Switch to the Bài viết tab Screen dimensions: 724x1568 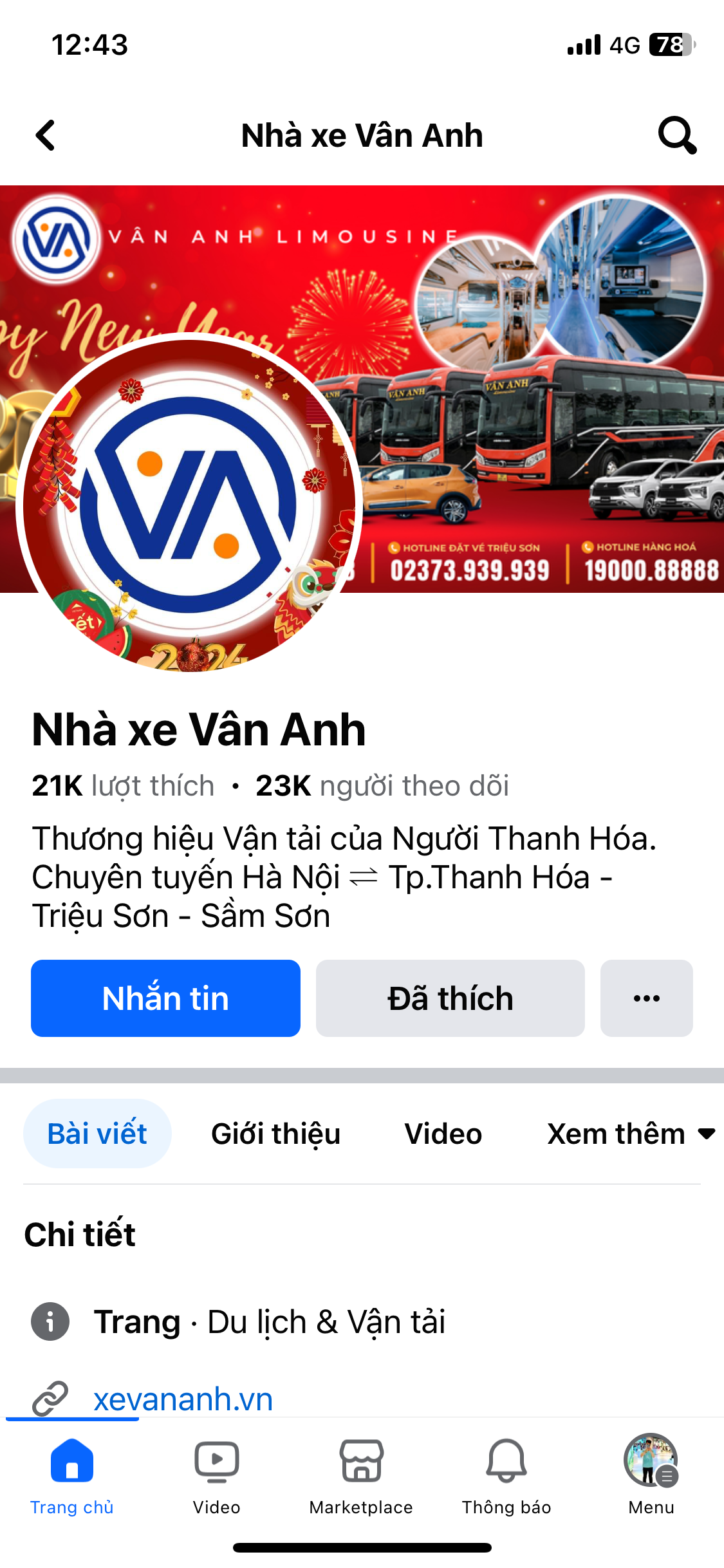pyautogui.click(x=97, y=1134)
